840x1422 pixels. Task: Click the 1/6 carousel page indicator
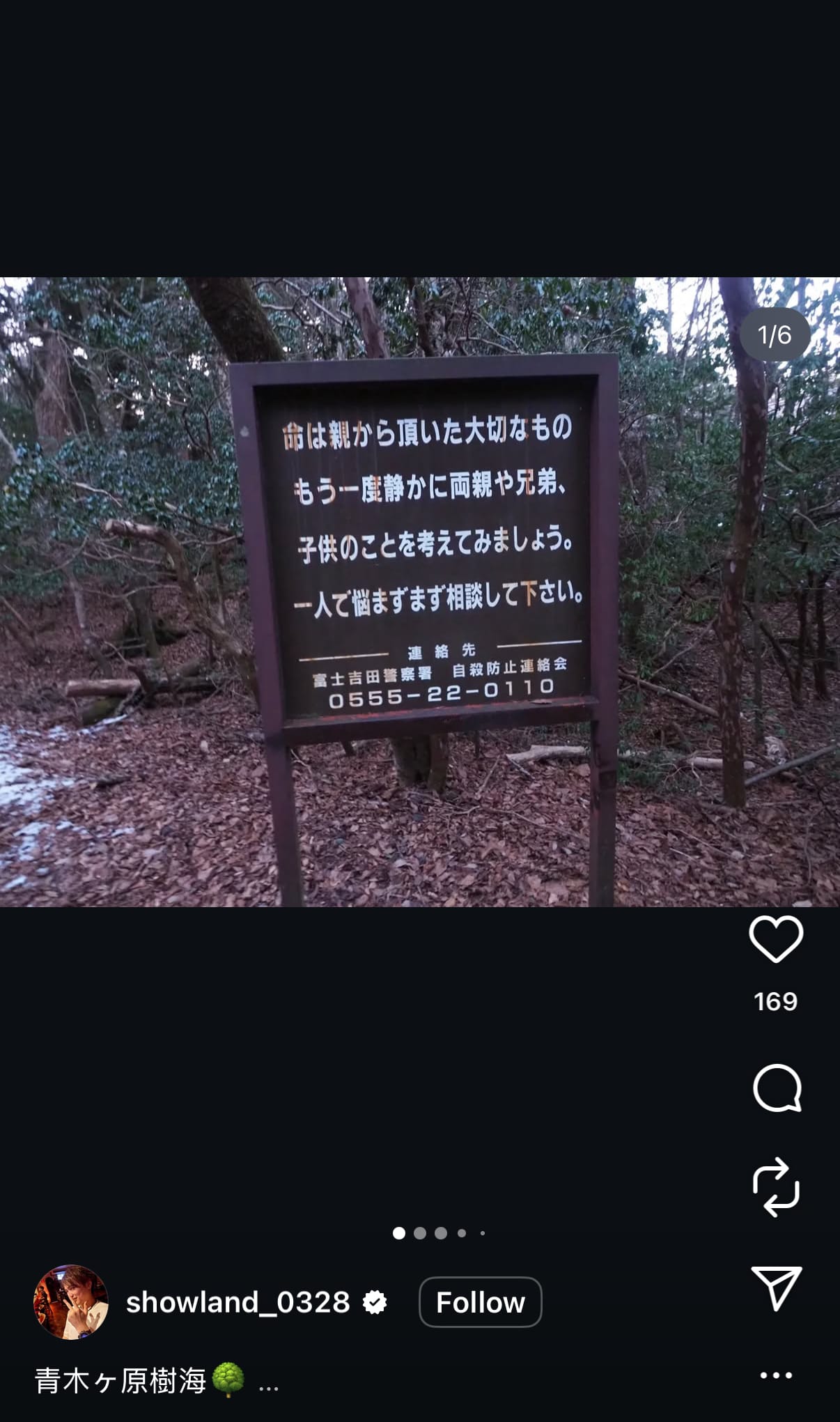click(x=775, y=335)
